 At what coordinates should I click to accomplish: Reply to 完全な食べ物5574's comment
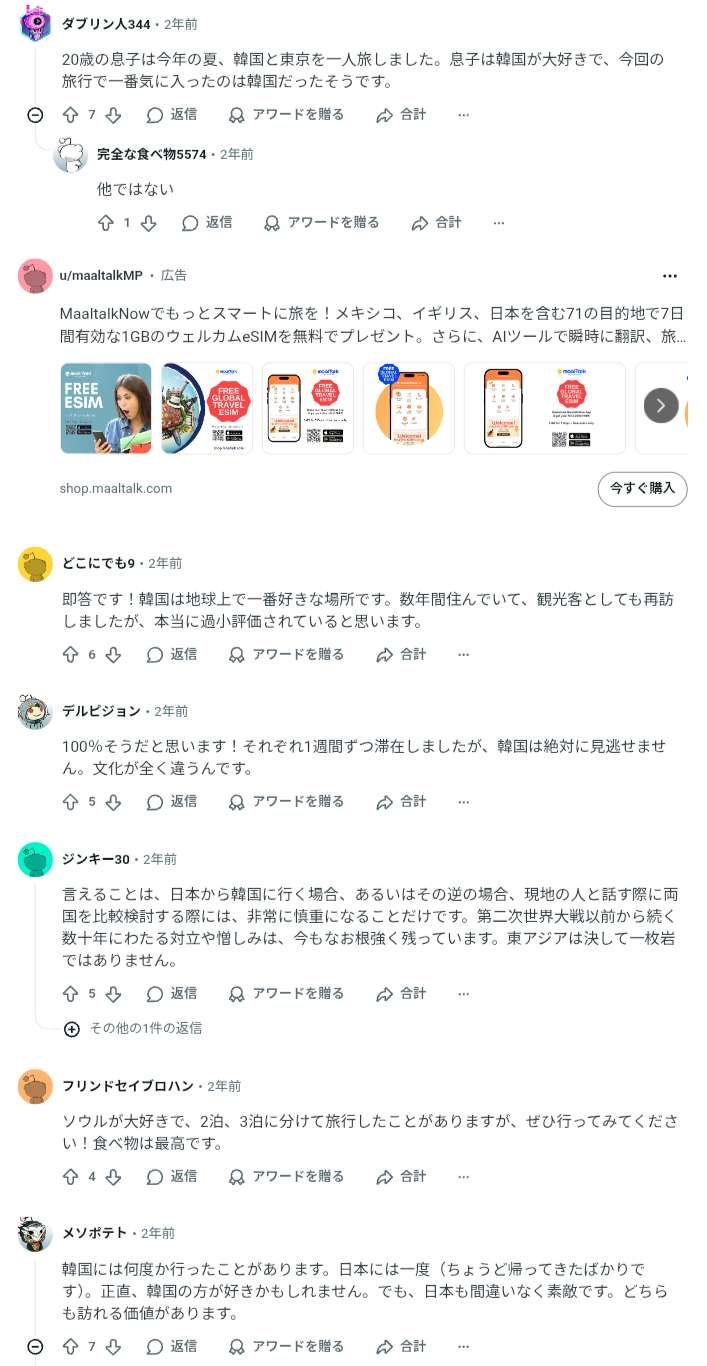point(206,223)
